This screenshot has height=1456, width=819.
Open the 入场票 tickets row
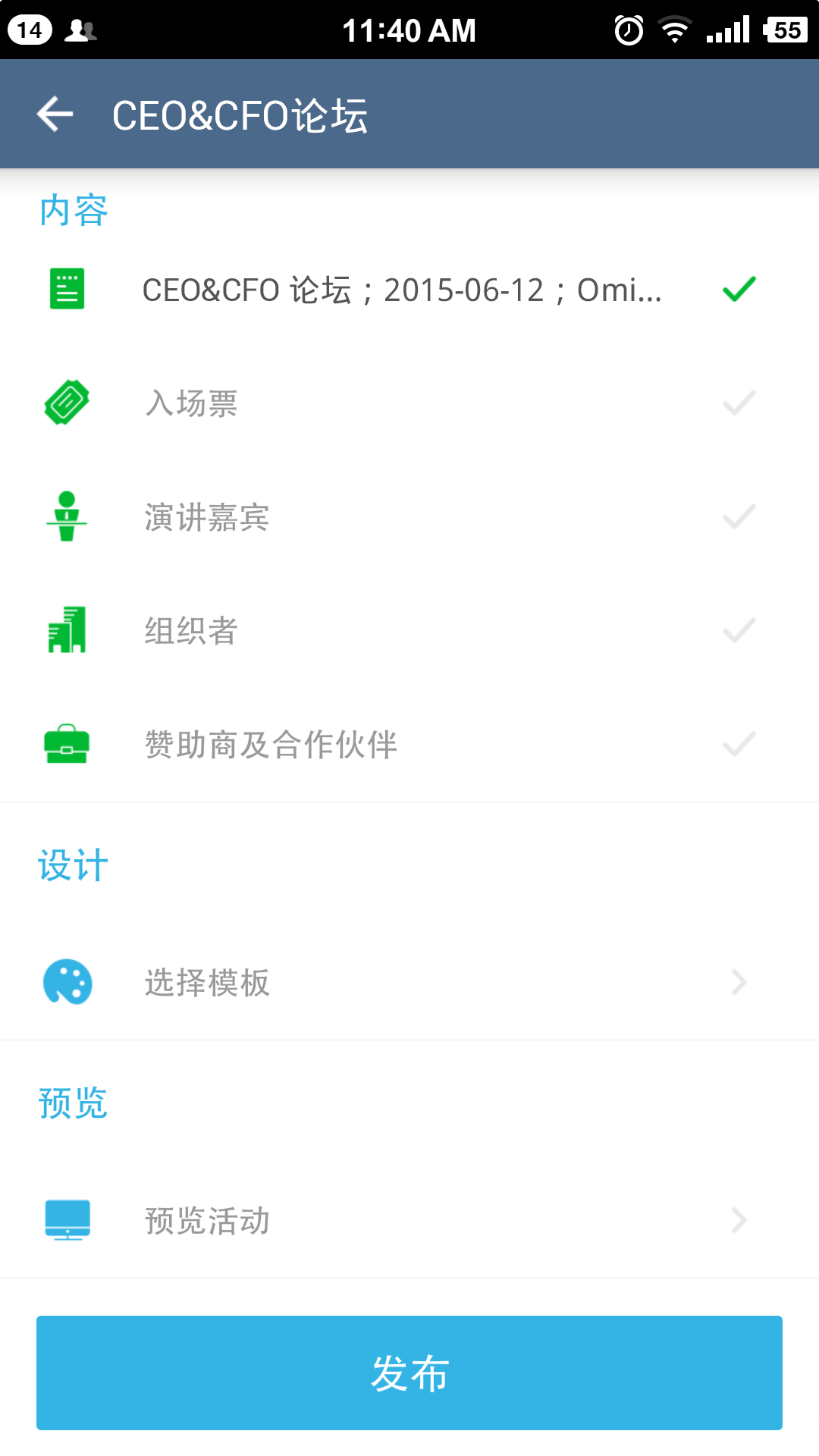tap(402, 403)
